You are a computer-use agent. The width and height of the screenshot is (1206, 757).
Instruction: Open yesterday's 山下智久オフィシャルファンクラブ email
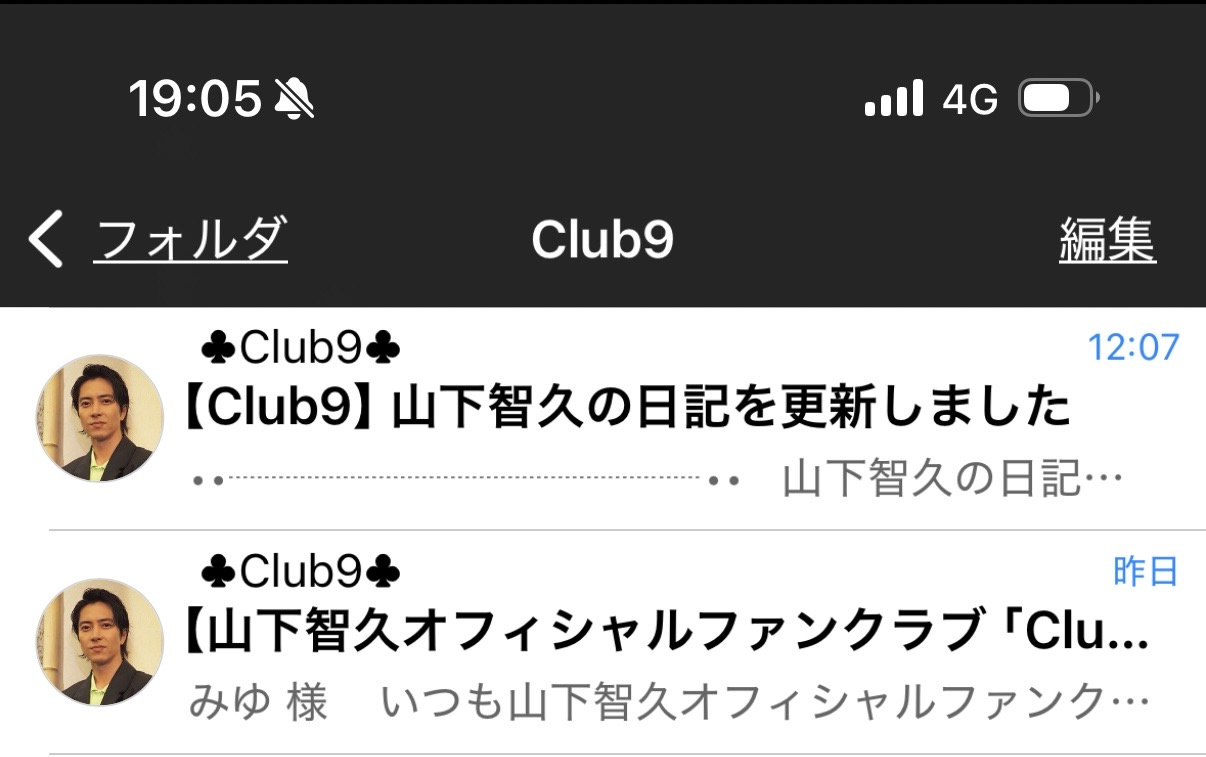(666, 633)
